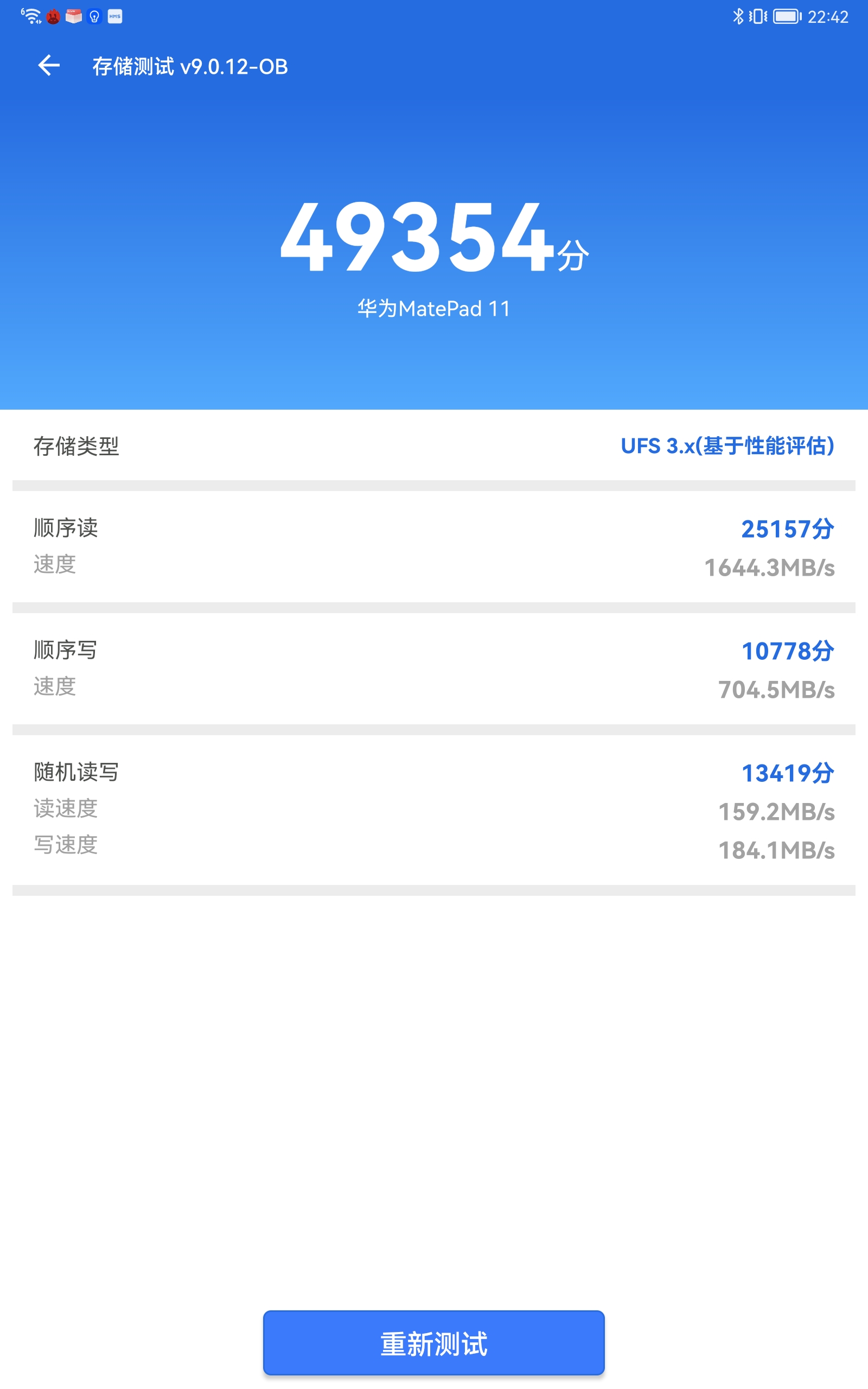
Task: Tap the back arrow to leave storage test
Action: pyautogui.click(x=49, y=67)
